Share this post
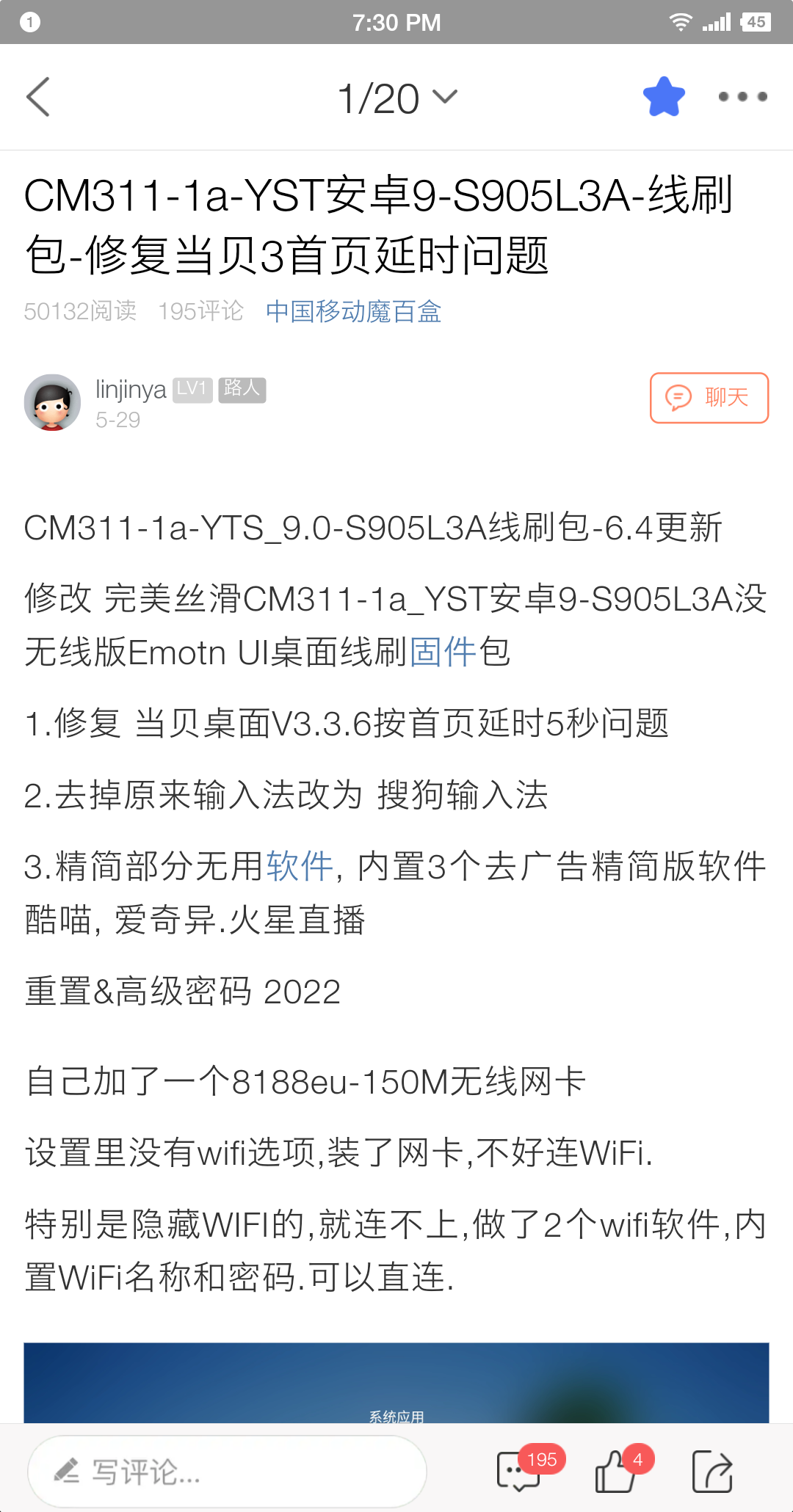 [712, 1471]
